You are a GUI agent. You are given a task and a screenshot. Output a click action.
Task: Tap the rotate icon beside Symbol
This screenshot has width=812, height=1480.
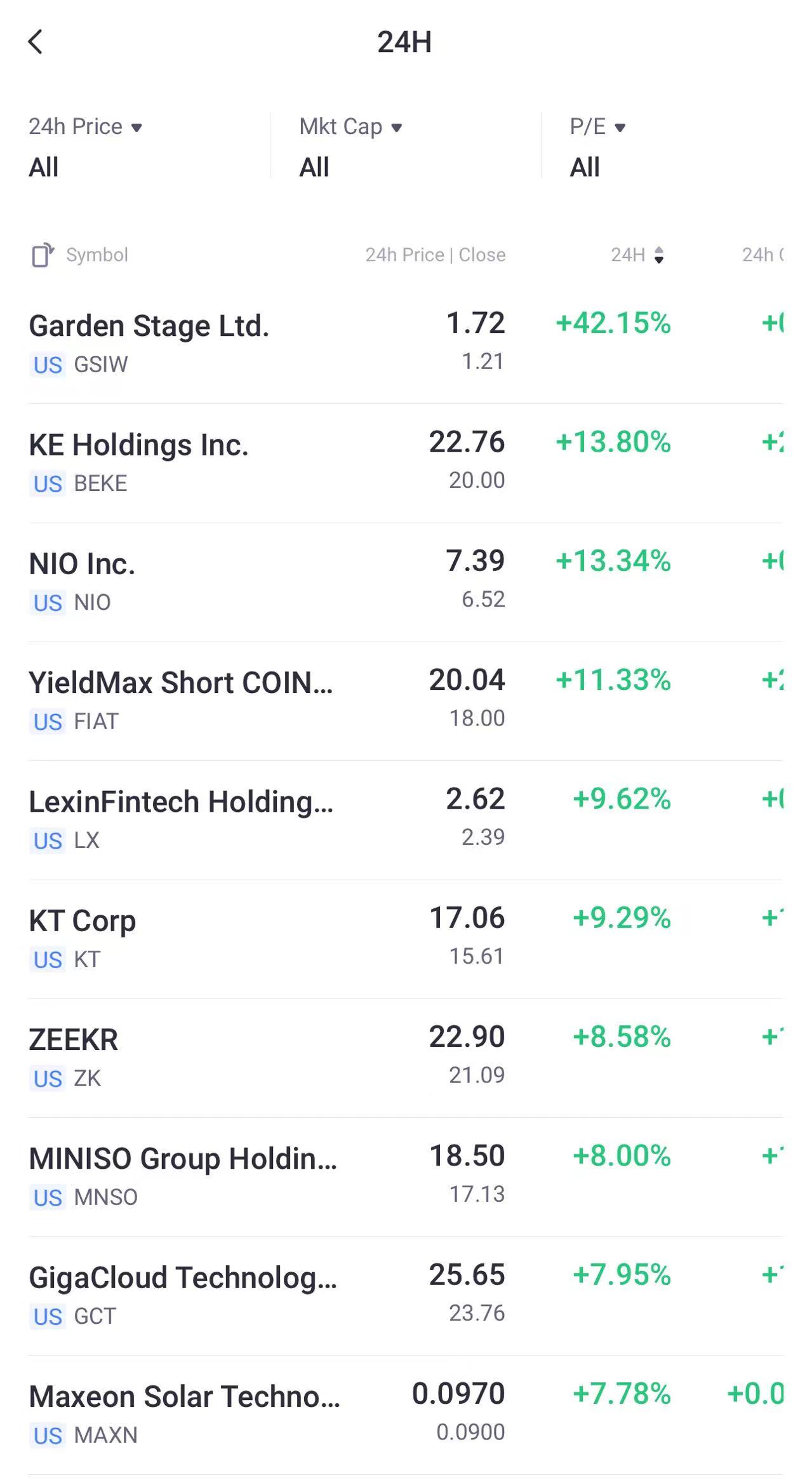pos(43,255)
